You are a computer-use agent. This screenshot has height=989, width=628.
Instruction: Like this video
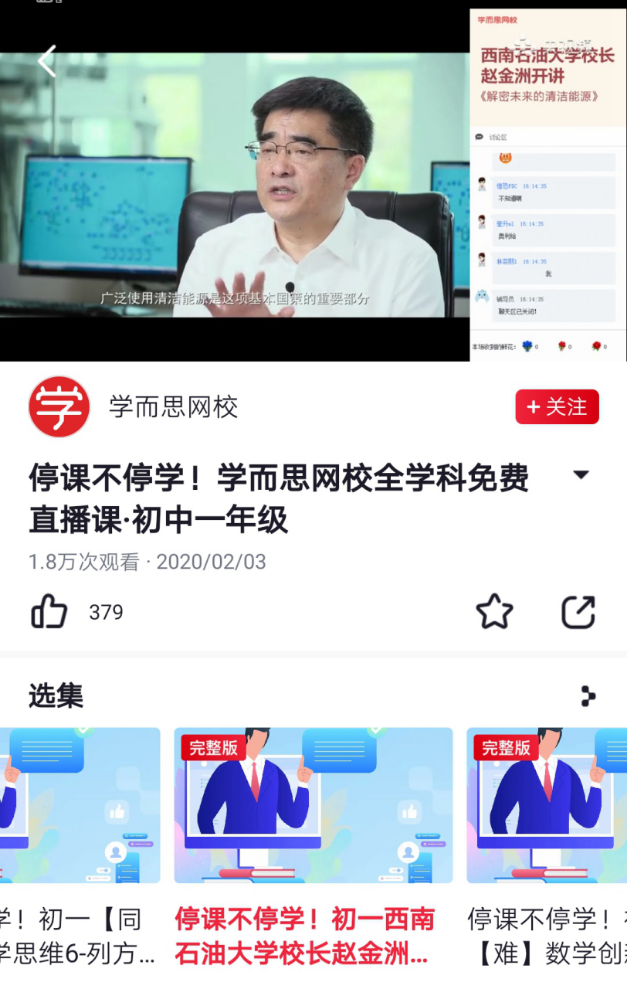(x=50, y=611)
